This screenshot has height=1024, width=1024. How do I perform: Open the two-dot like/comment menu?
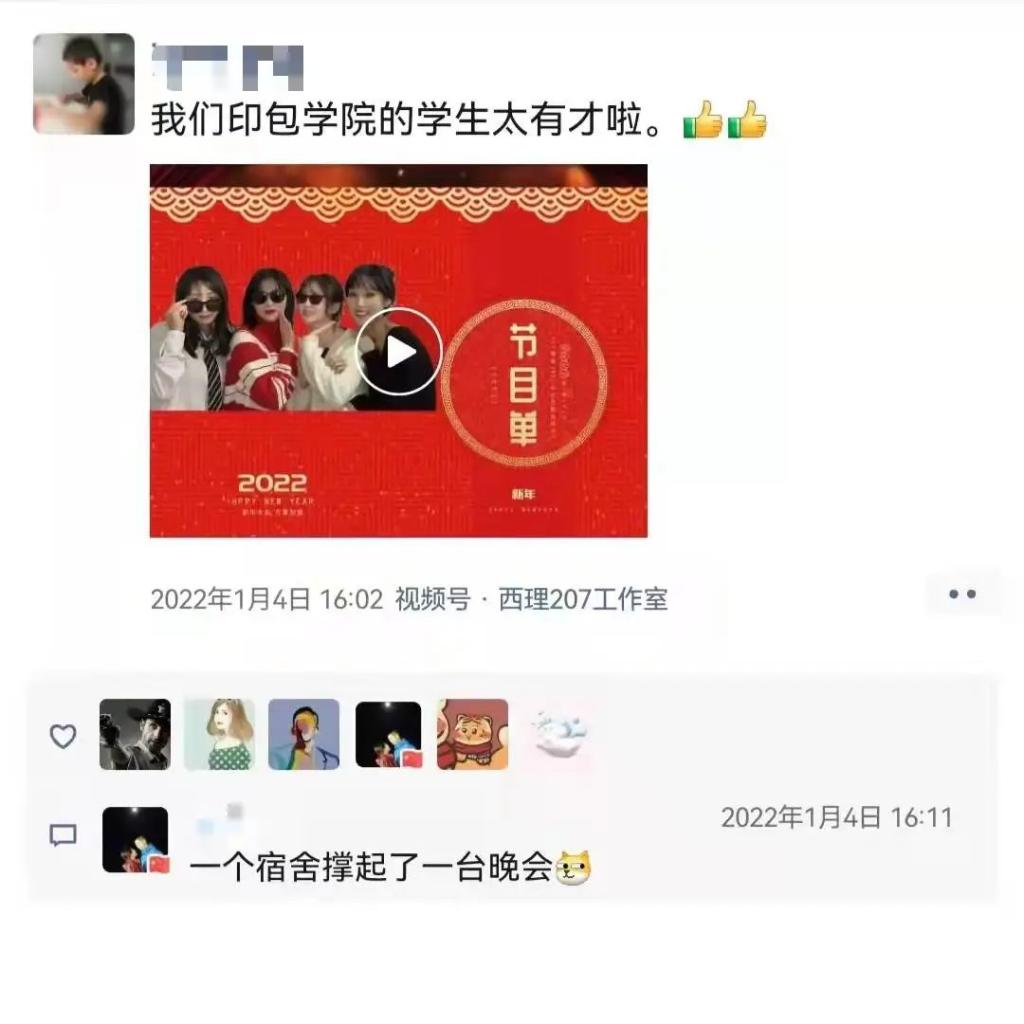pyautogui.click(x=962, y=594)
